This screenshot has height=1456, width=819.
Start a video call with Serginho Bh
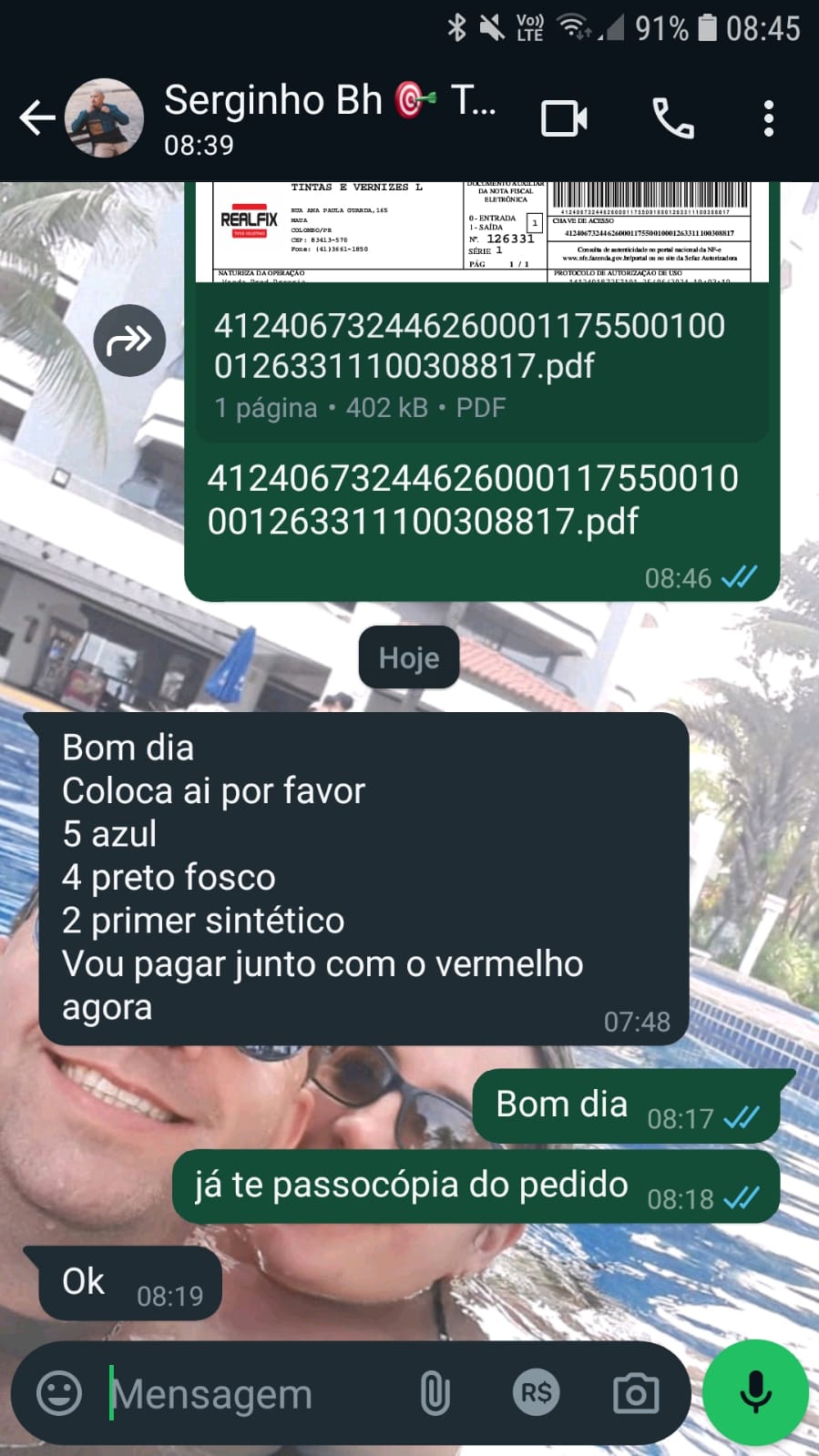click(x=564, y=119)
